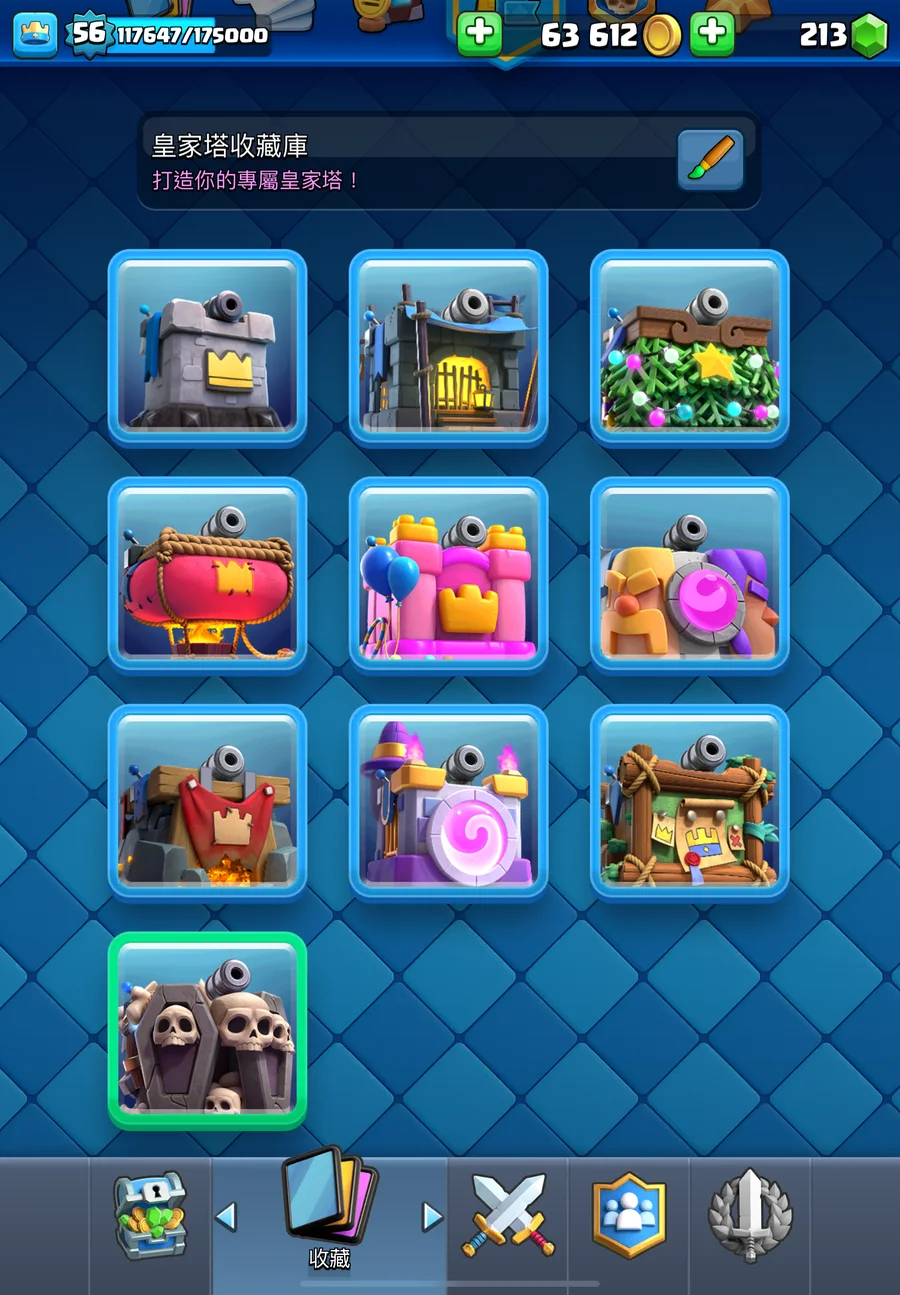This screenshot has height=1295, width=900.
Task: Choose the barbarian faces tower skin
Action: [689, 573]
